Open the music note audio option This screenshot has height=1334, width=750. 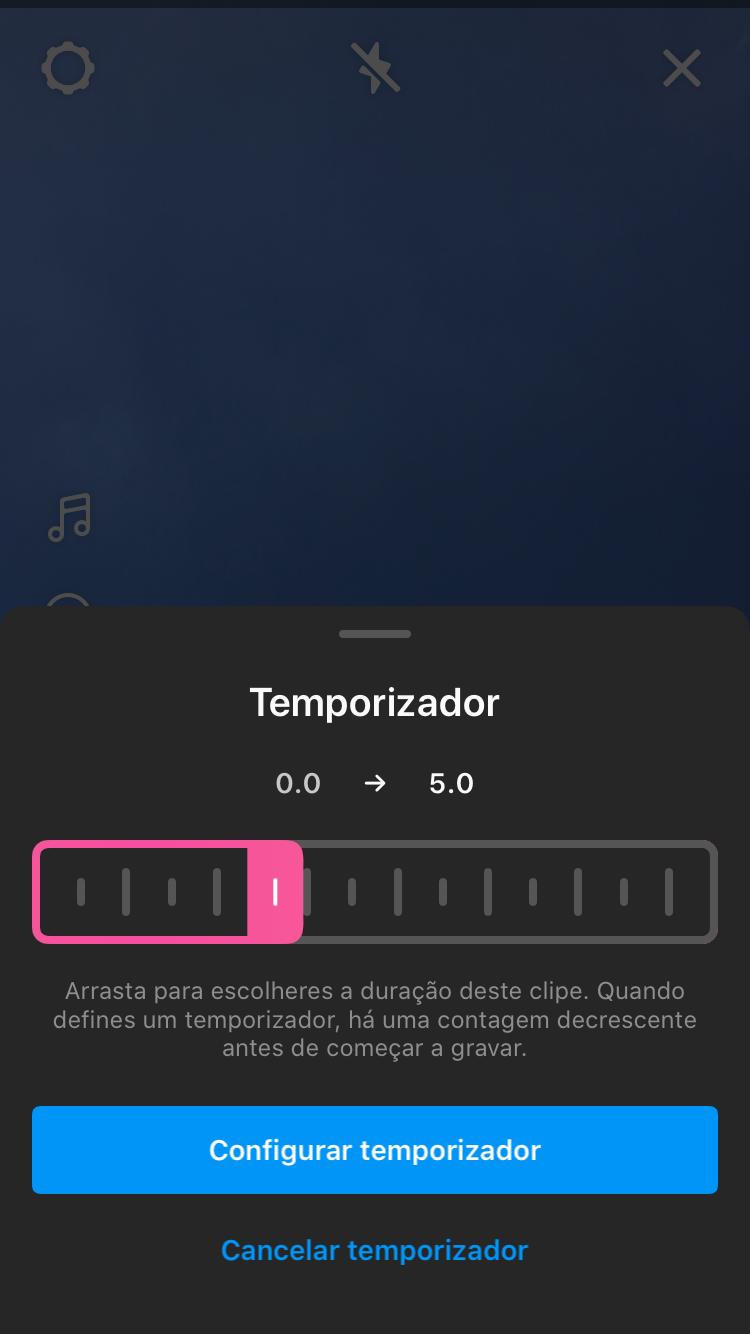click(x=70, y=517)
